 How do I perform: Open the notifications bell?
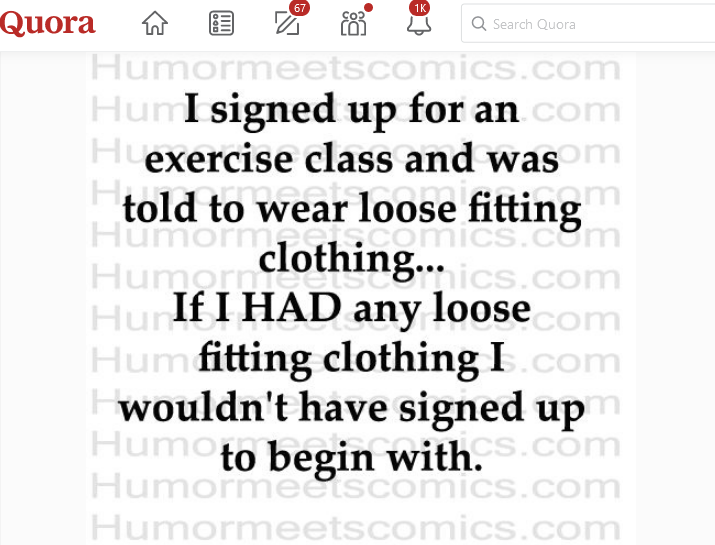(418, 23)
